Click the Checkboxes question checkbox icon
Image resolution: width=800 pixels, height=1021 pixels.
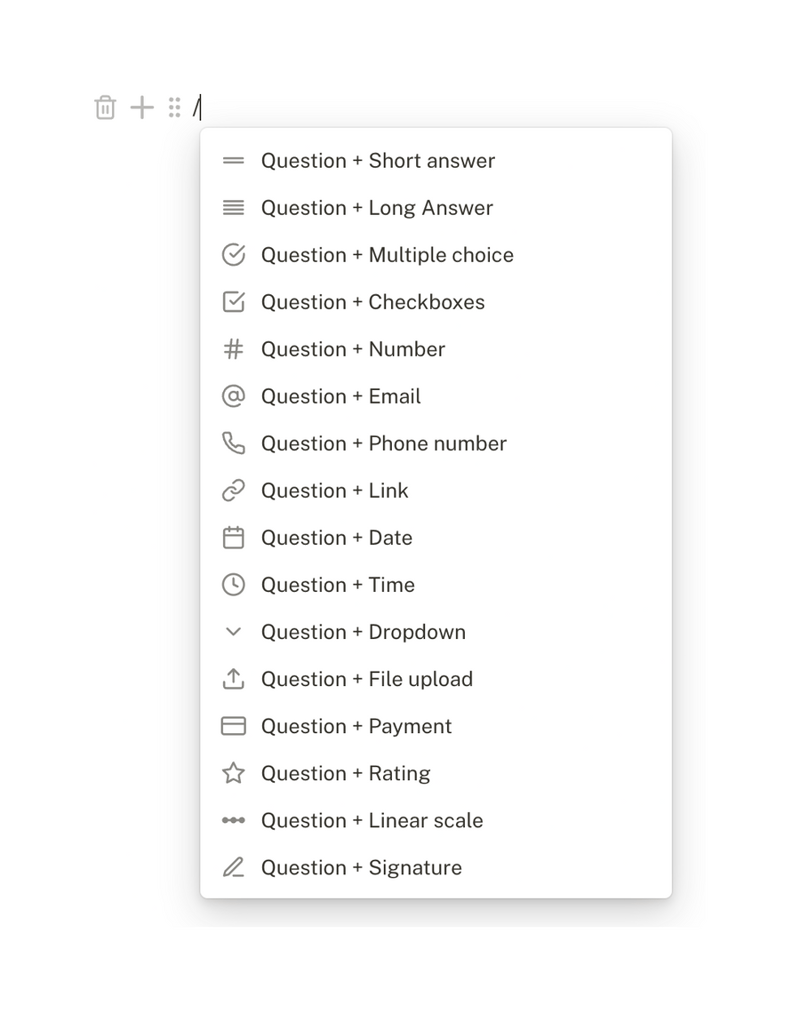[233, 301]
